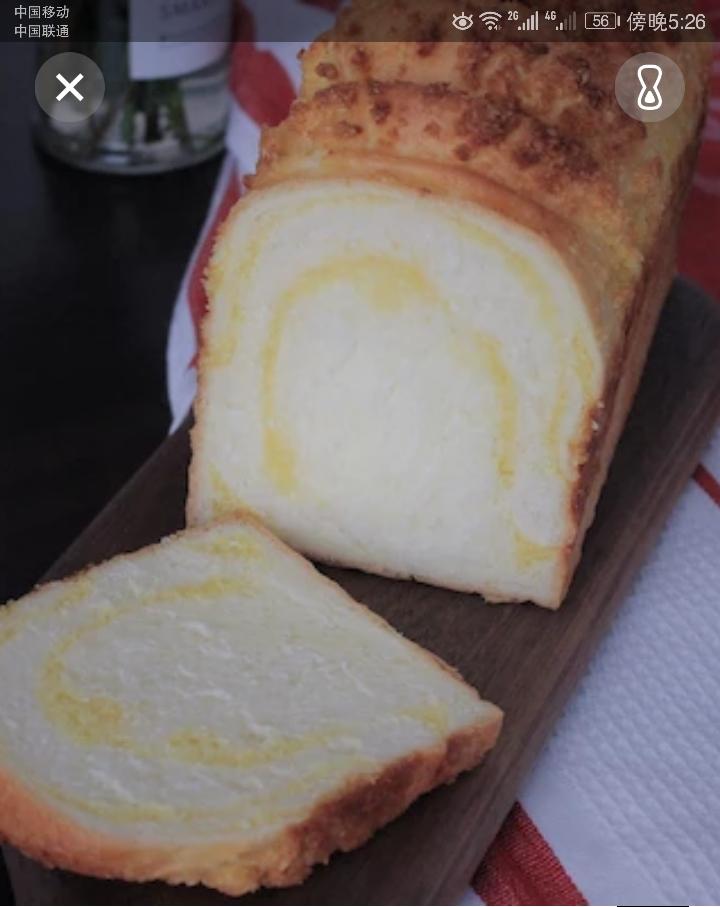Image resolution: width=720 pixels, height=907 pixels.
Task: Tap the bread photo to toggle viewer controls
Action: [400, 380]
